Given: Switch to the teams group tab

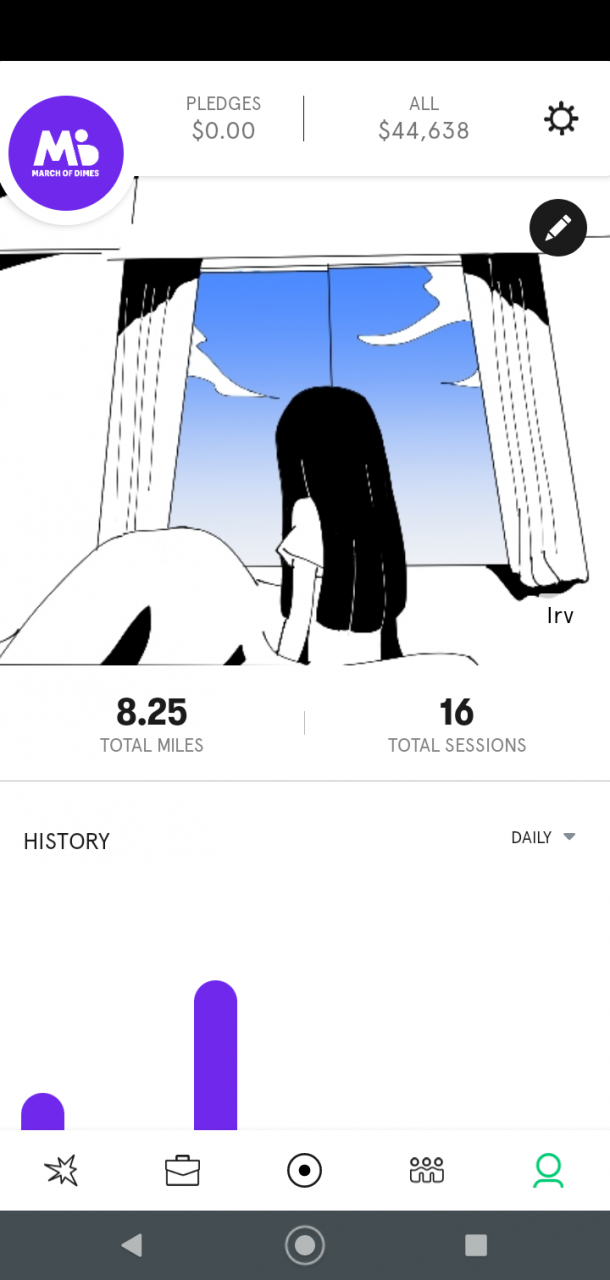Looking at the screenshot, I should pos(427,1170).
